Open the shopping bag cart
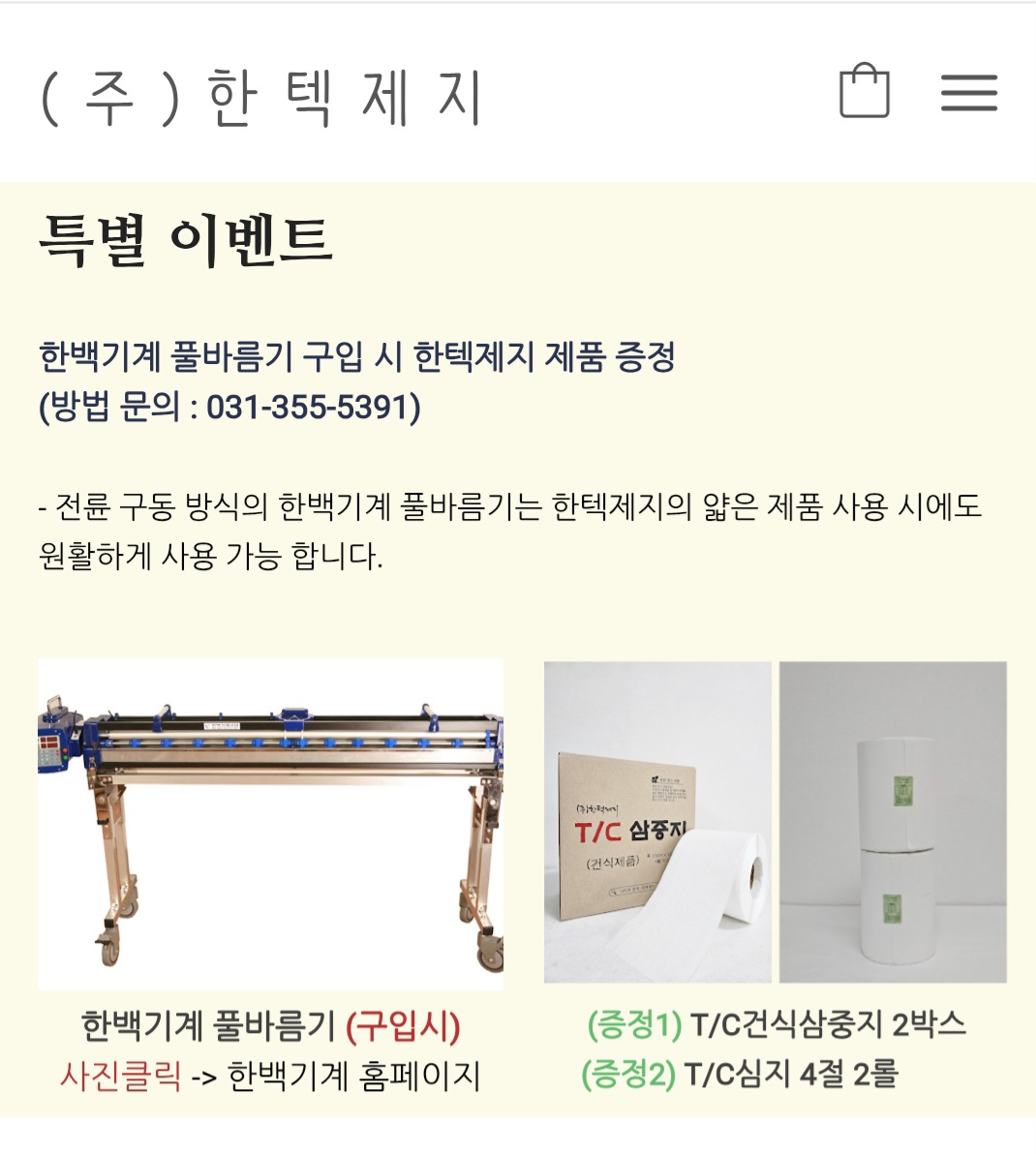This screenshot has height=1154, width=1036. point(864,92)
